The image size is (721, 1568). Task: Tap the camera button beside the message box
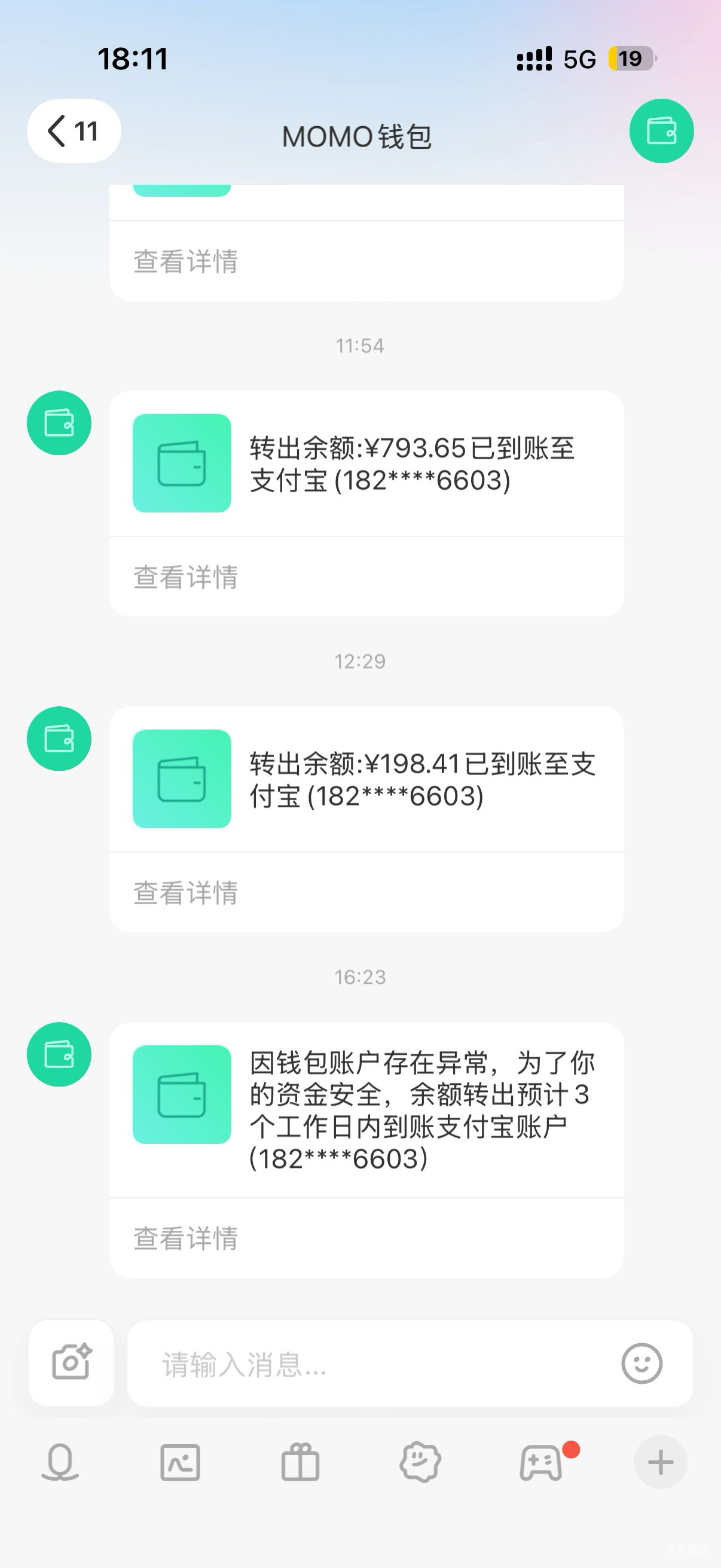pyautogui.click(x=71, y=1362)
